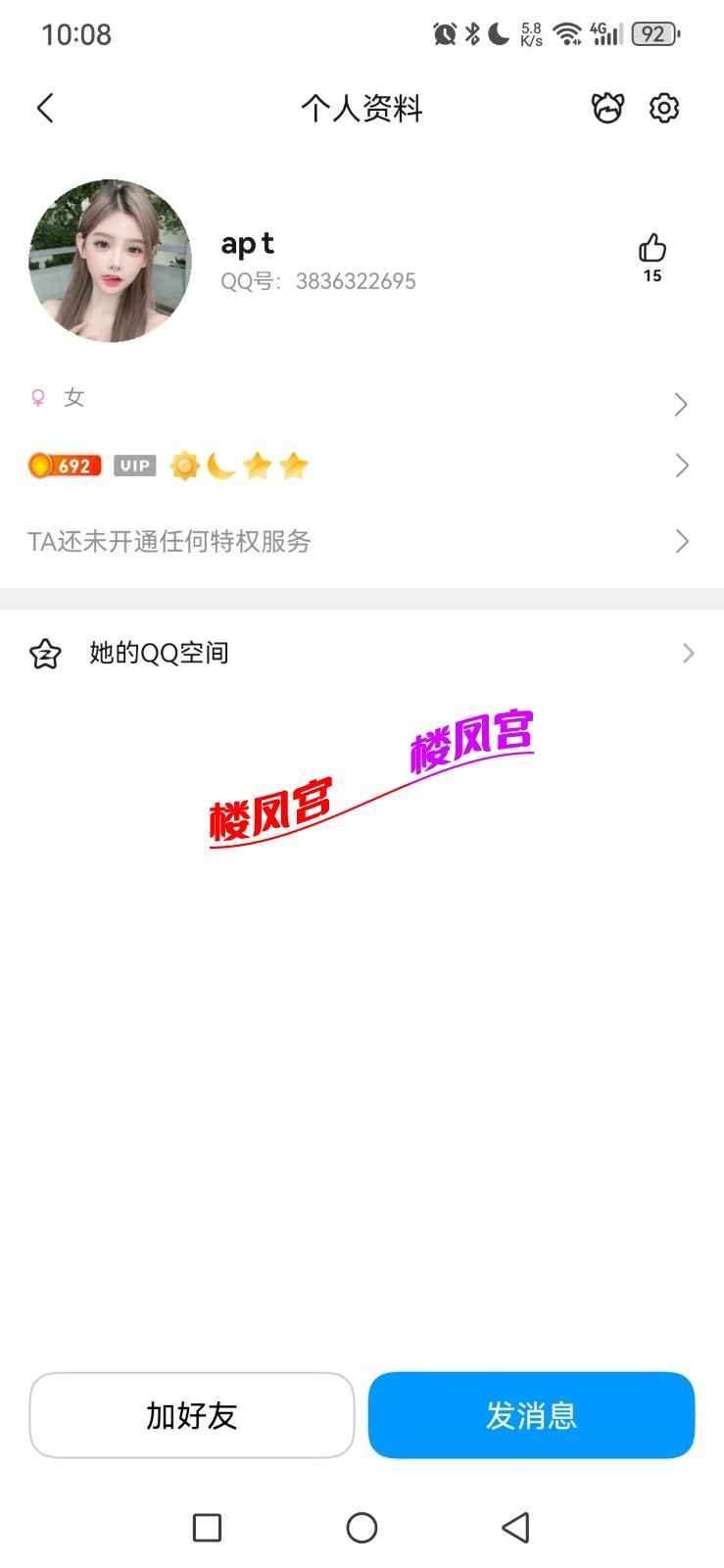Tap the sun level badge icon
Image resolution: width=724 pixels, height=1568 pixels.
[x=185, y=465]
